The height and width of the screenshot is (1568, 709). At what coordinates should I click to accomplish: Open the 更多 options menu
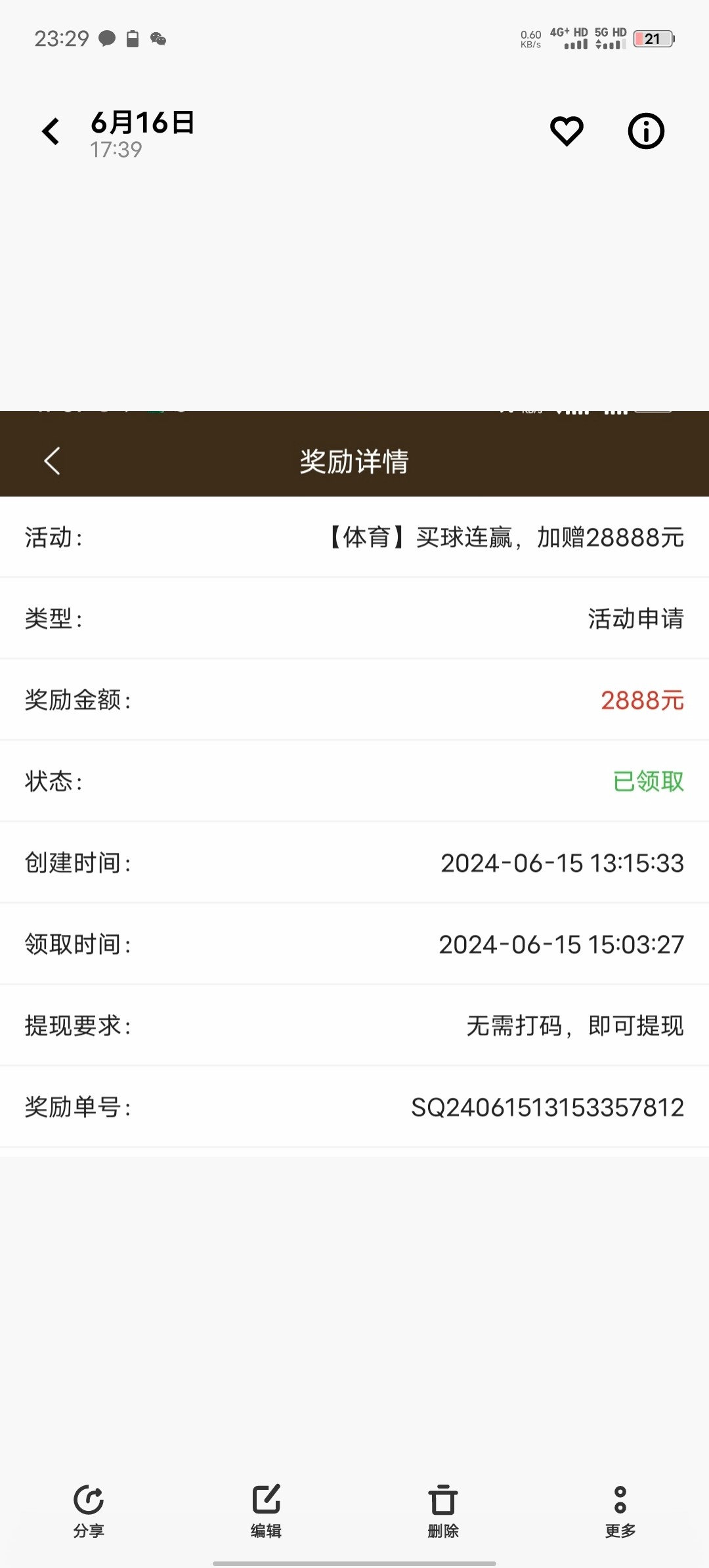click(620, 1512)
